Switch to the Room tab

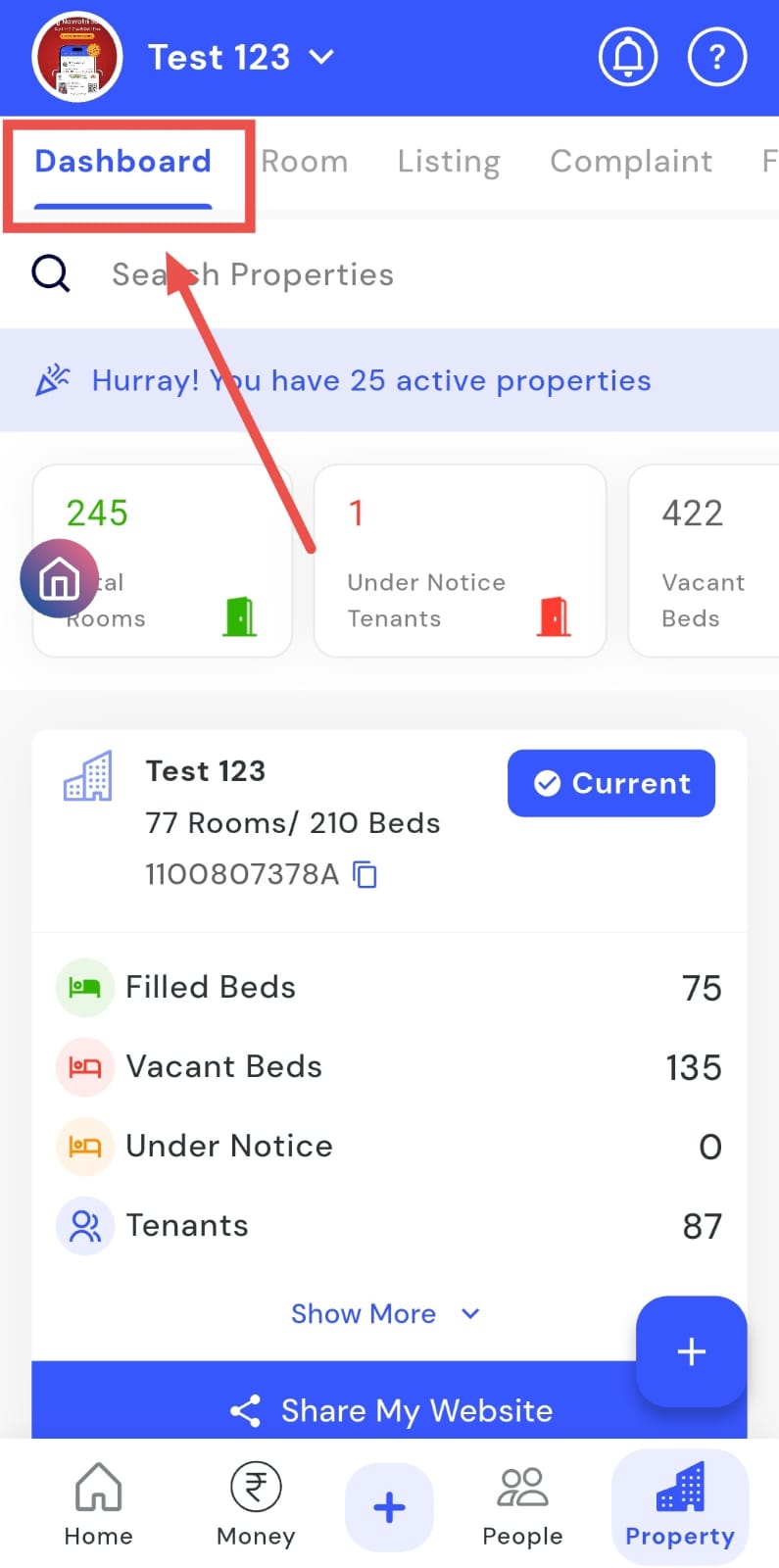click(x=305, y=162)
